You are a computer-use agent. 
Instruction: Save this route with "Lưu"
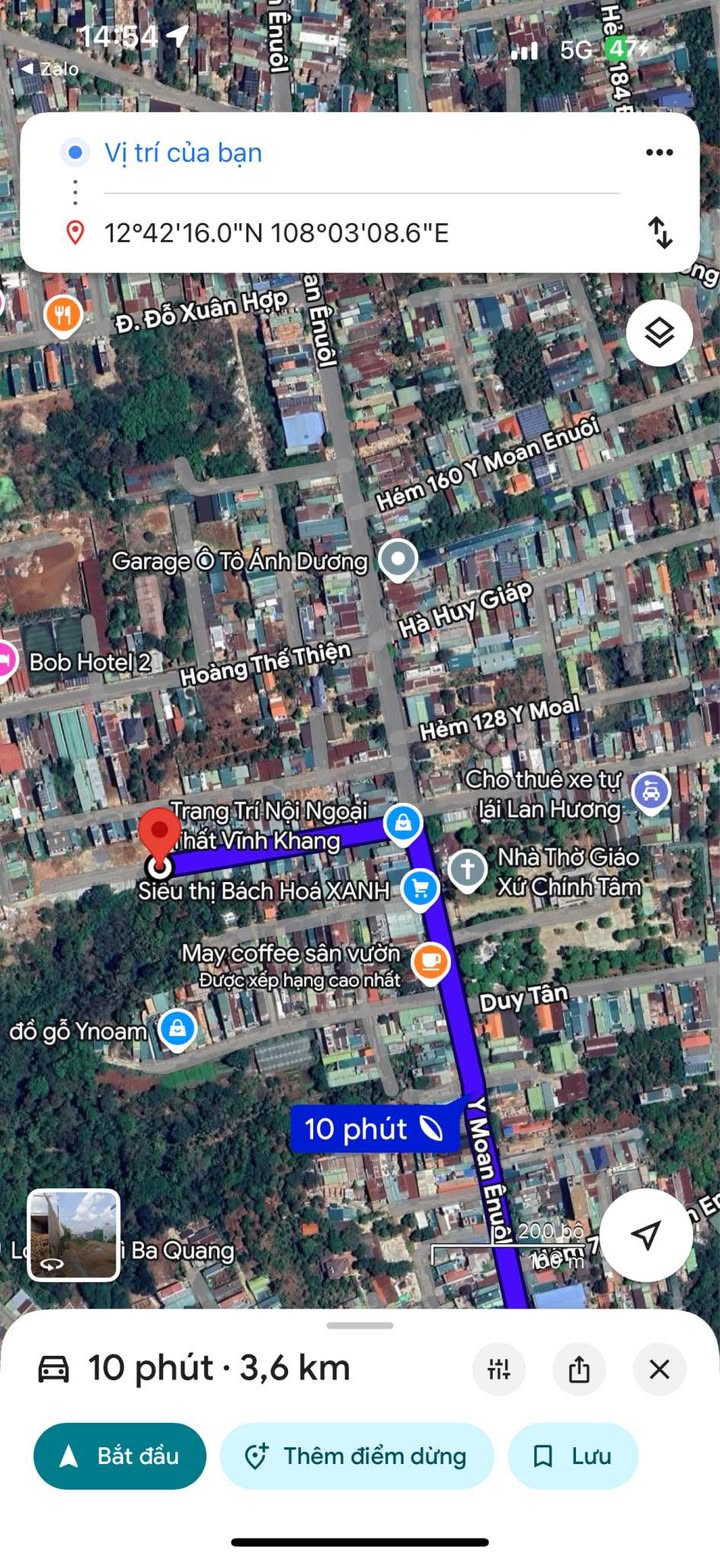click(573, 1456)
